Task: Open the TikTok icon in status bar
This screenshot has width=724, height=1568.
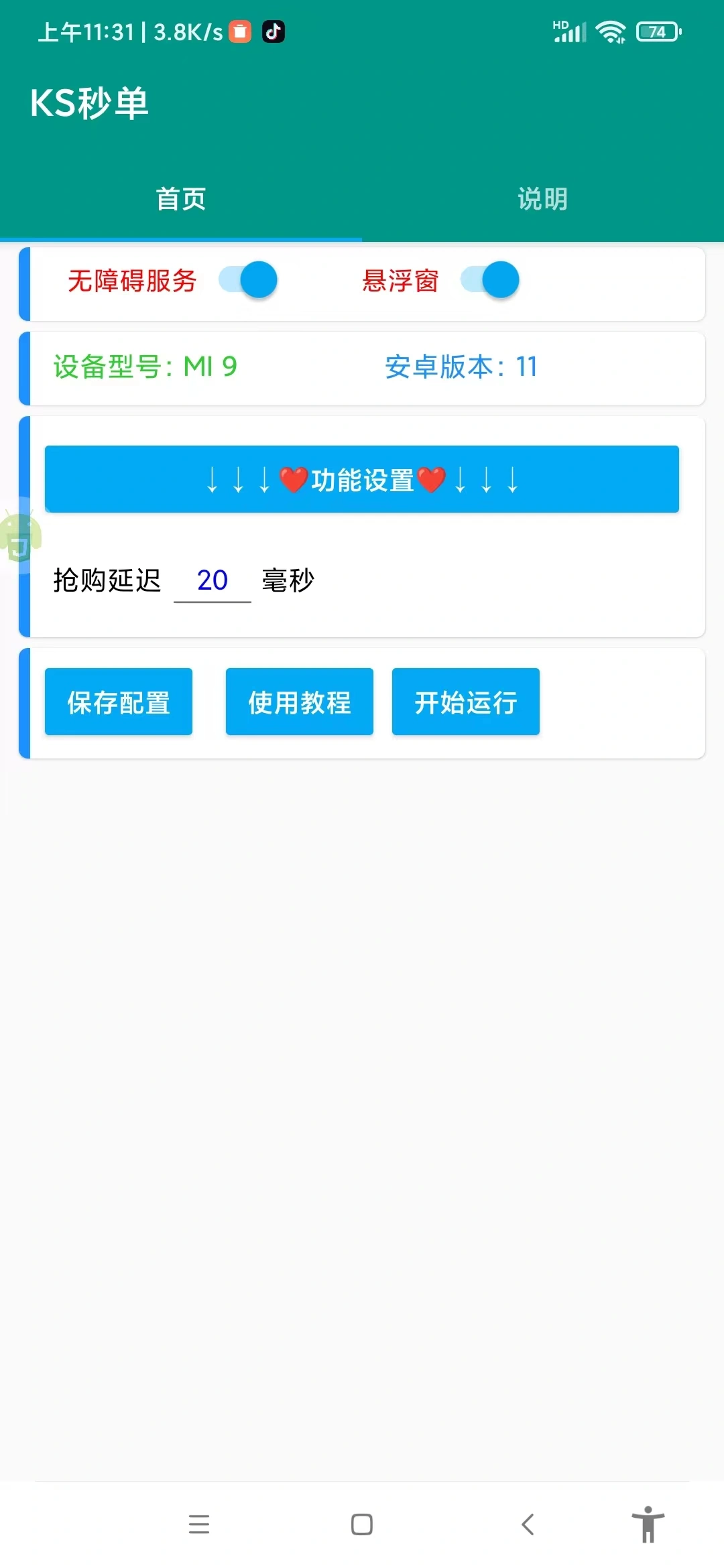Action: click(x=274, y=31)
